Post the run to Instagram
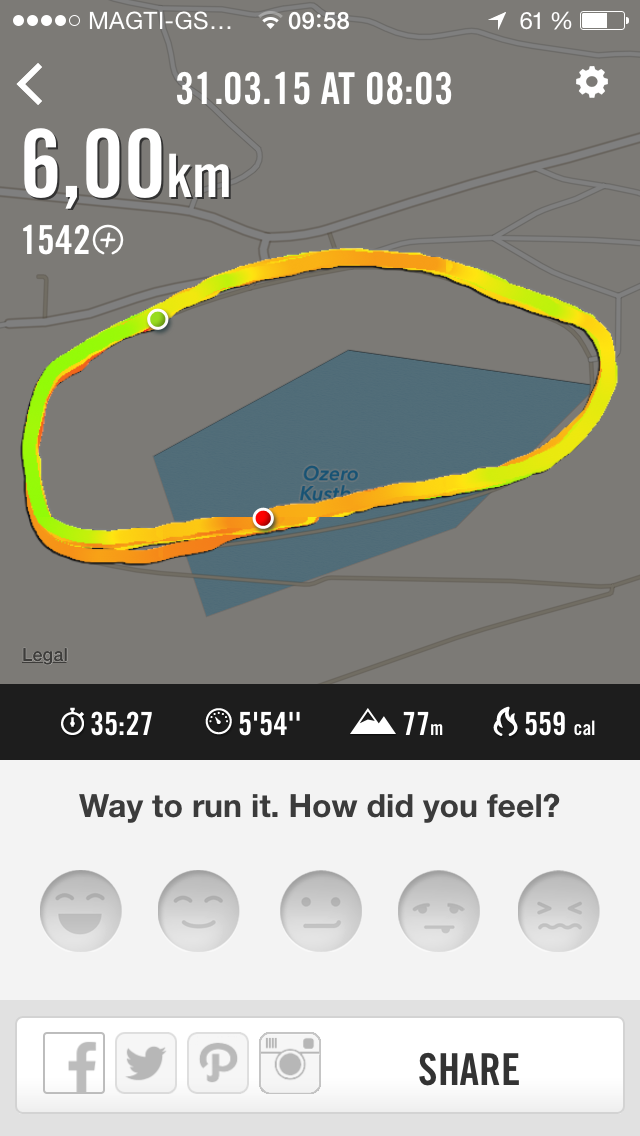 click(290, 1063)
